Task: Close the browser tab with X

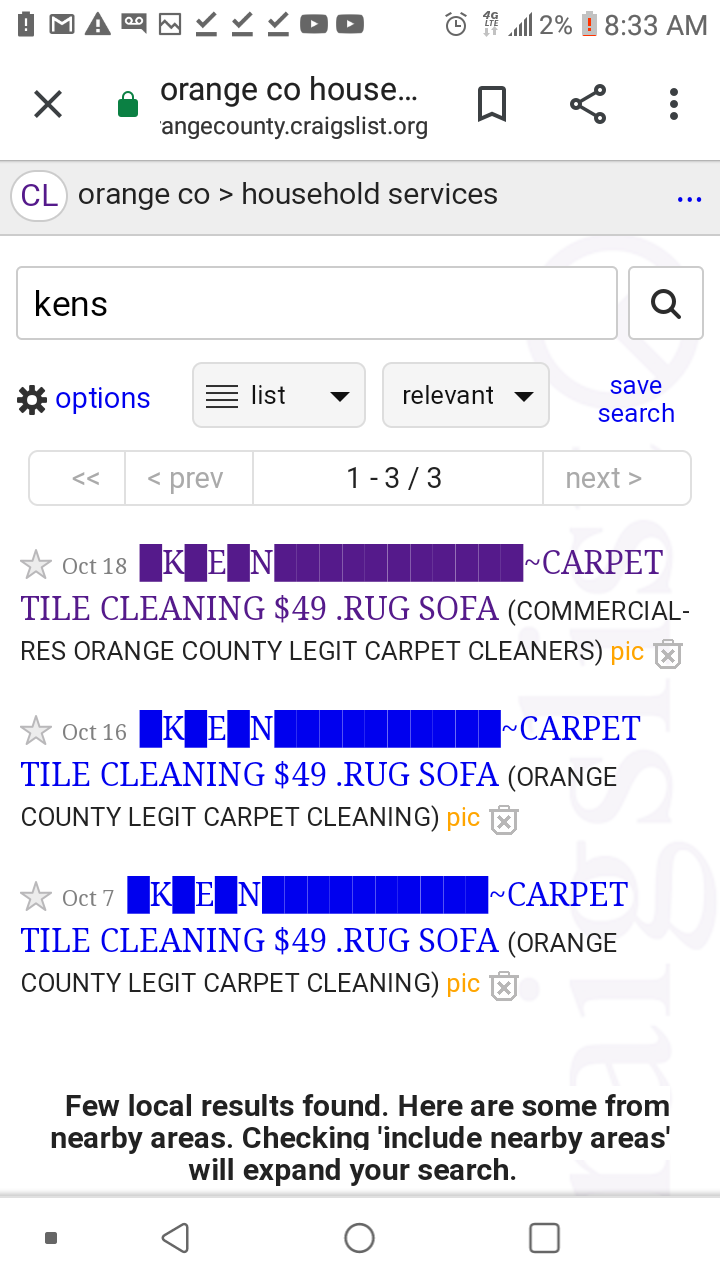Action: (48, 104)
